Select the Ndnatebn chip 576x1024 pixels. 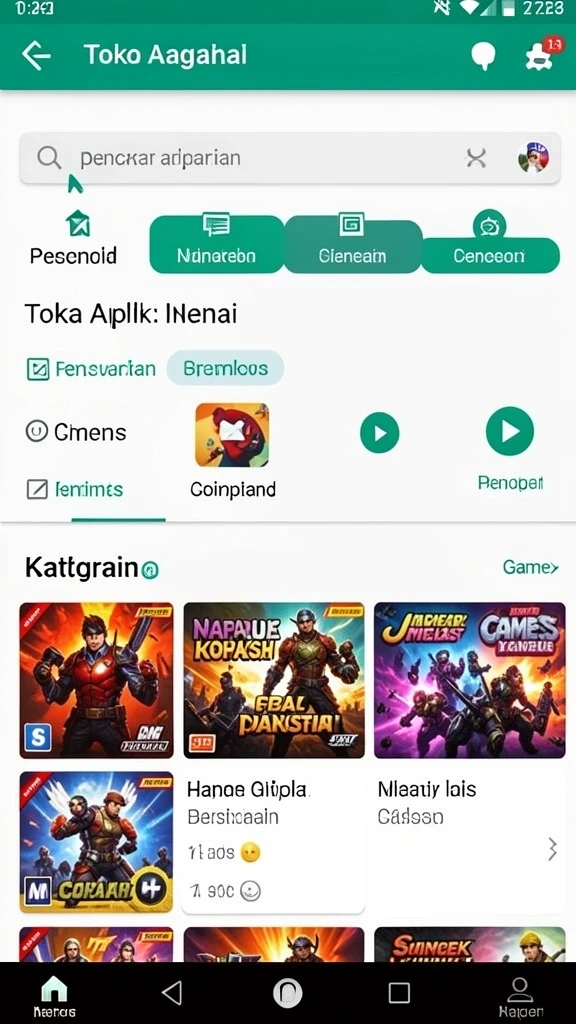pyautogui.click(x=217, y=244)
